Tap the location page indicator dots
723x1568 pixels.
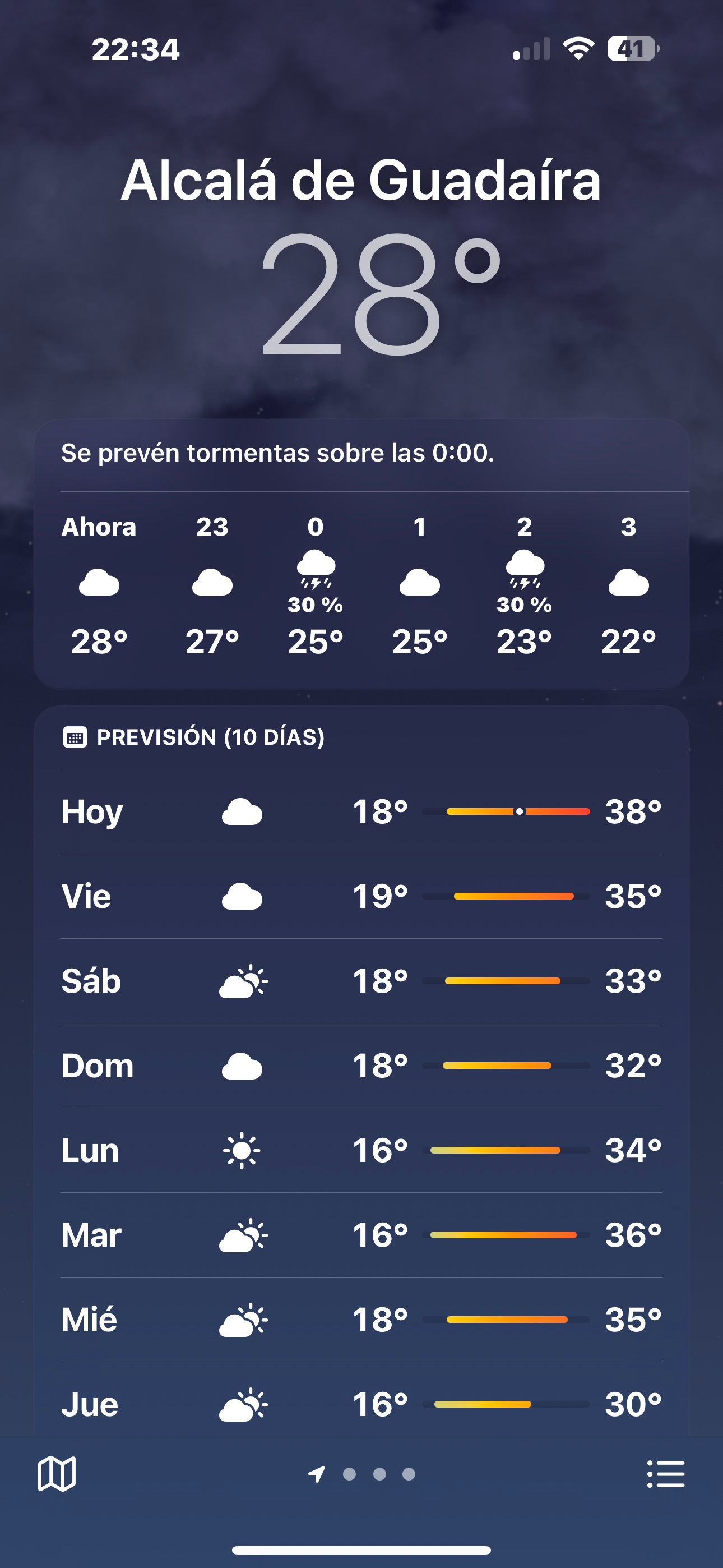(363, 1474)
